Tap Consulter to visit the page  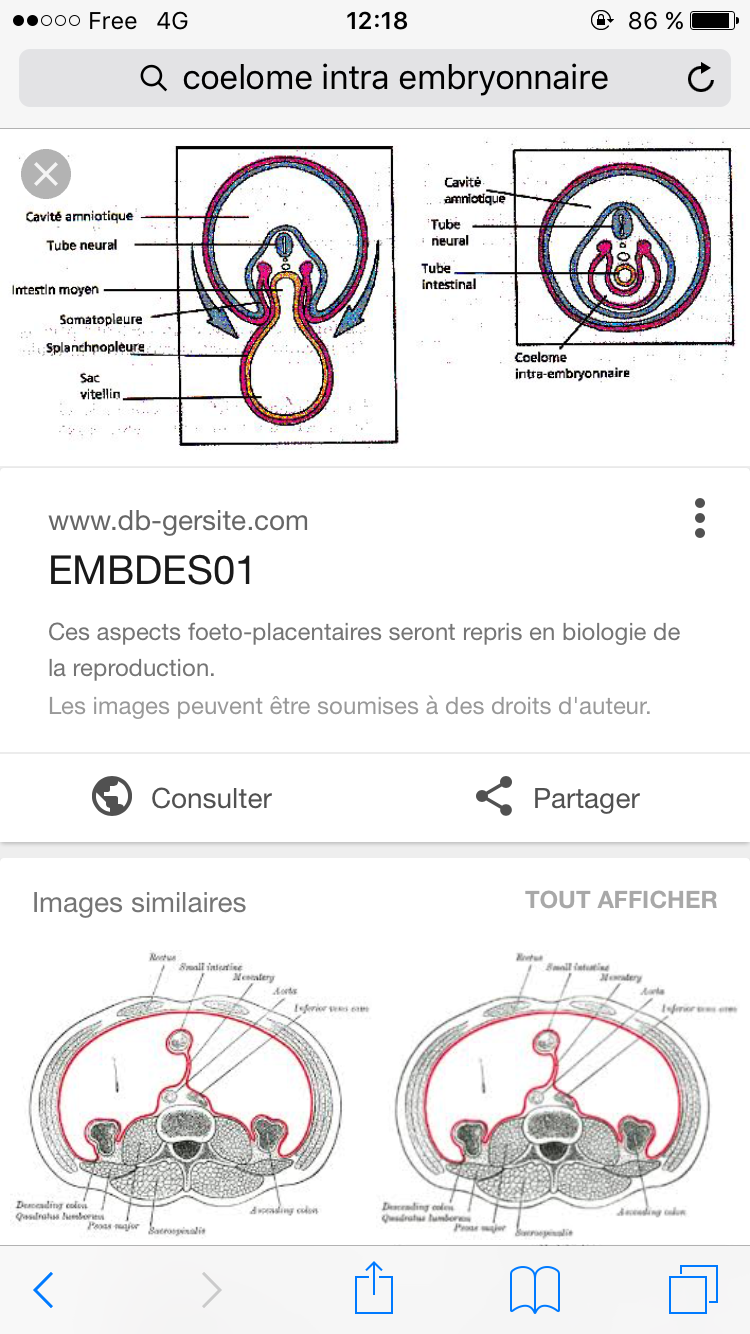(x=182, y=798)
